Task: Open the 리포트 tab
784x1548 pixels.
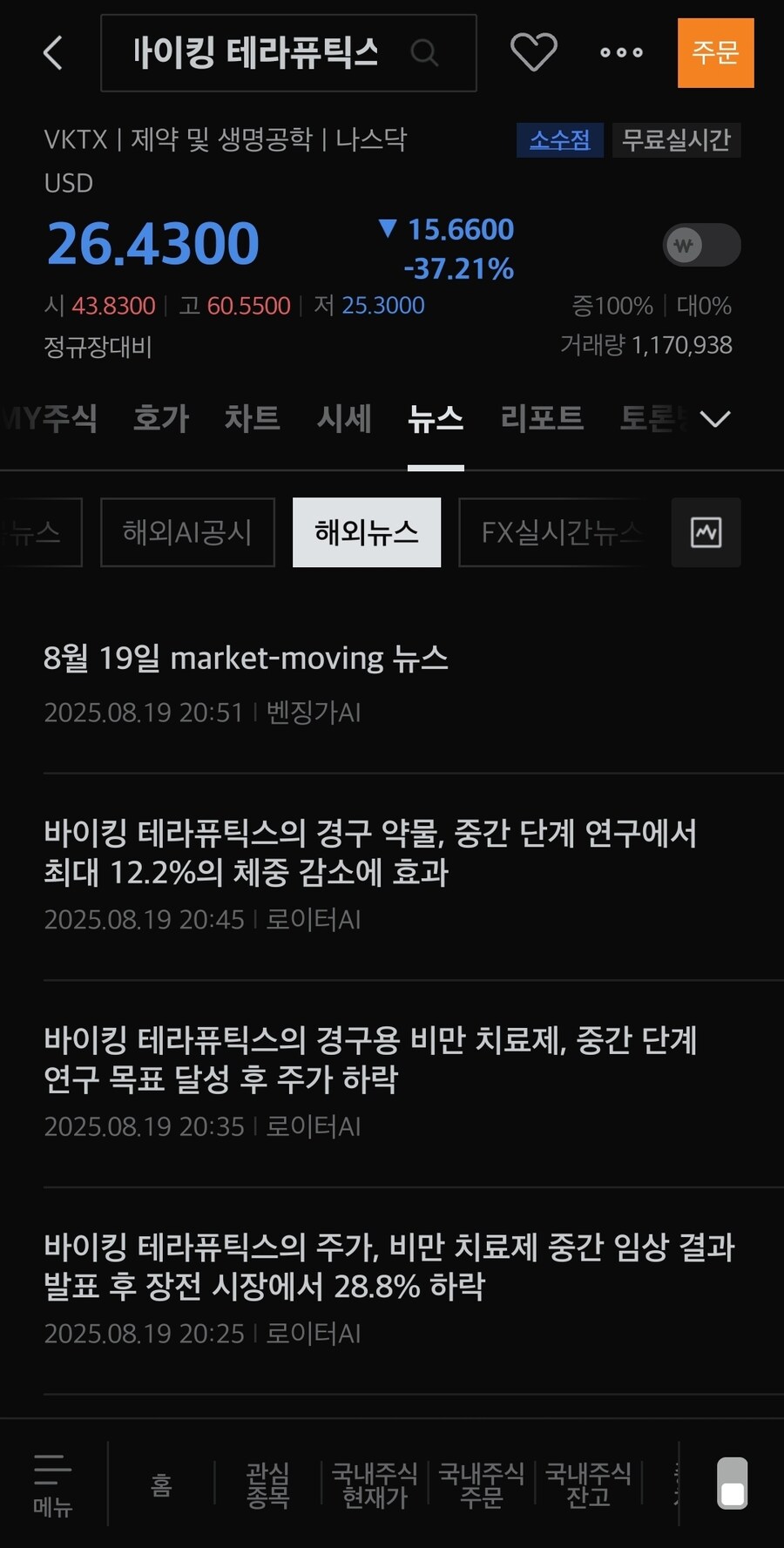Action: click(542, 419)
